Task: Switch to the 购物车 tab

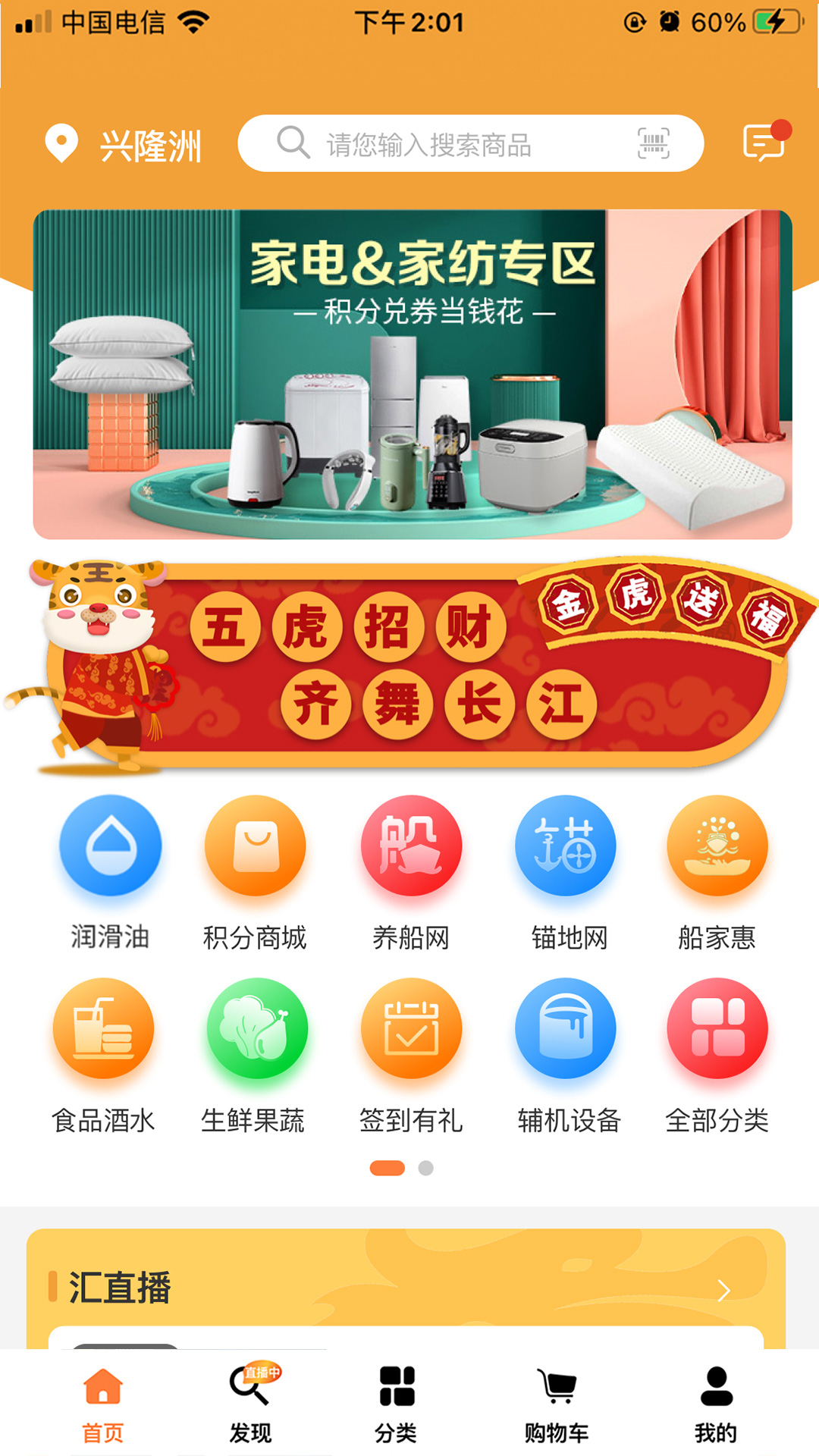Action: point(557,1403)
